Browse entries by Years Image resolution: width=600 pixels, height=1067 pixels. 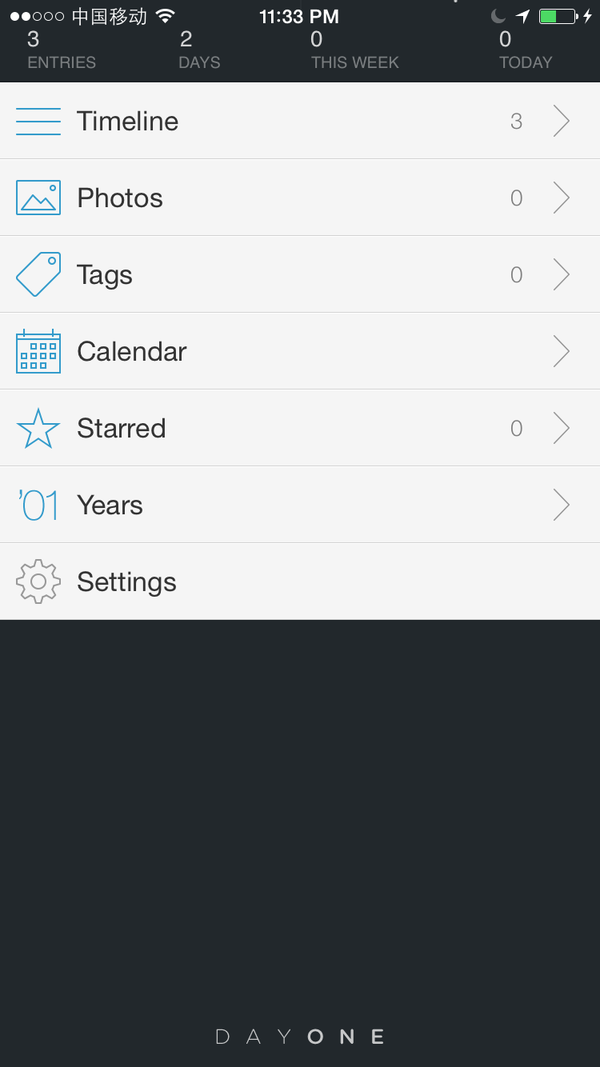click(300, 505)
